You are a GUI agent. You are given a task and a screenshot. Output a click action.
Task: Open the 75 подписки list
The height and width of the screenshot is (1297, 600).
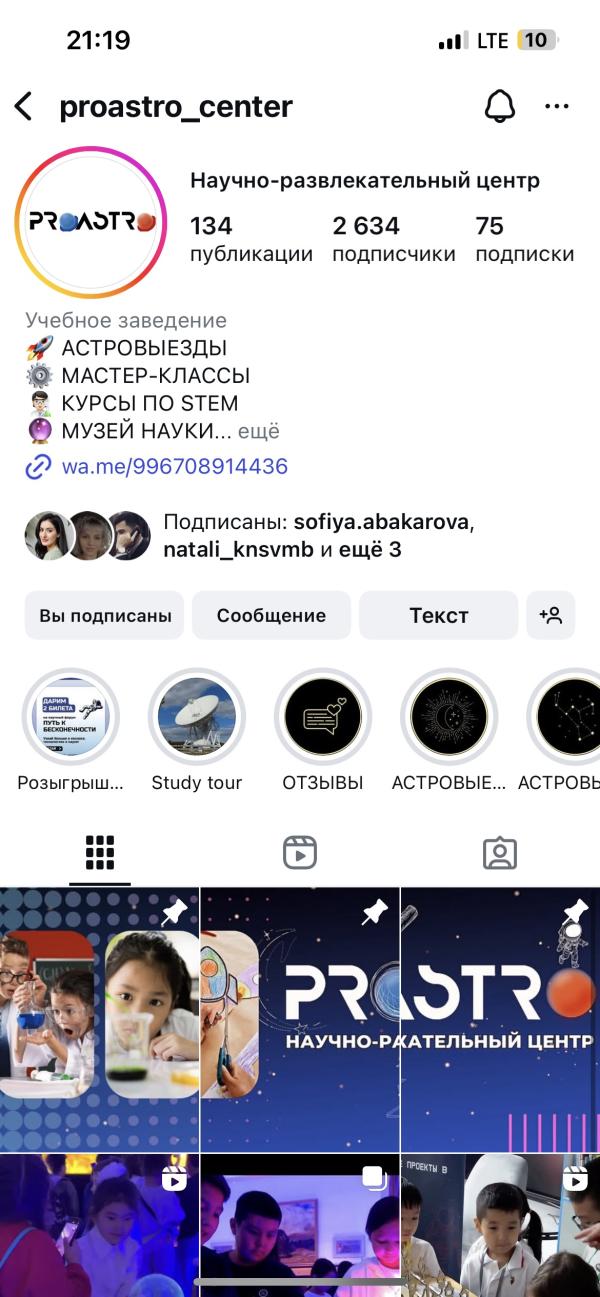click(x=524, y=238)
